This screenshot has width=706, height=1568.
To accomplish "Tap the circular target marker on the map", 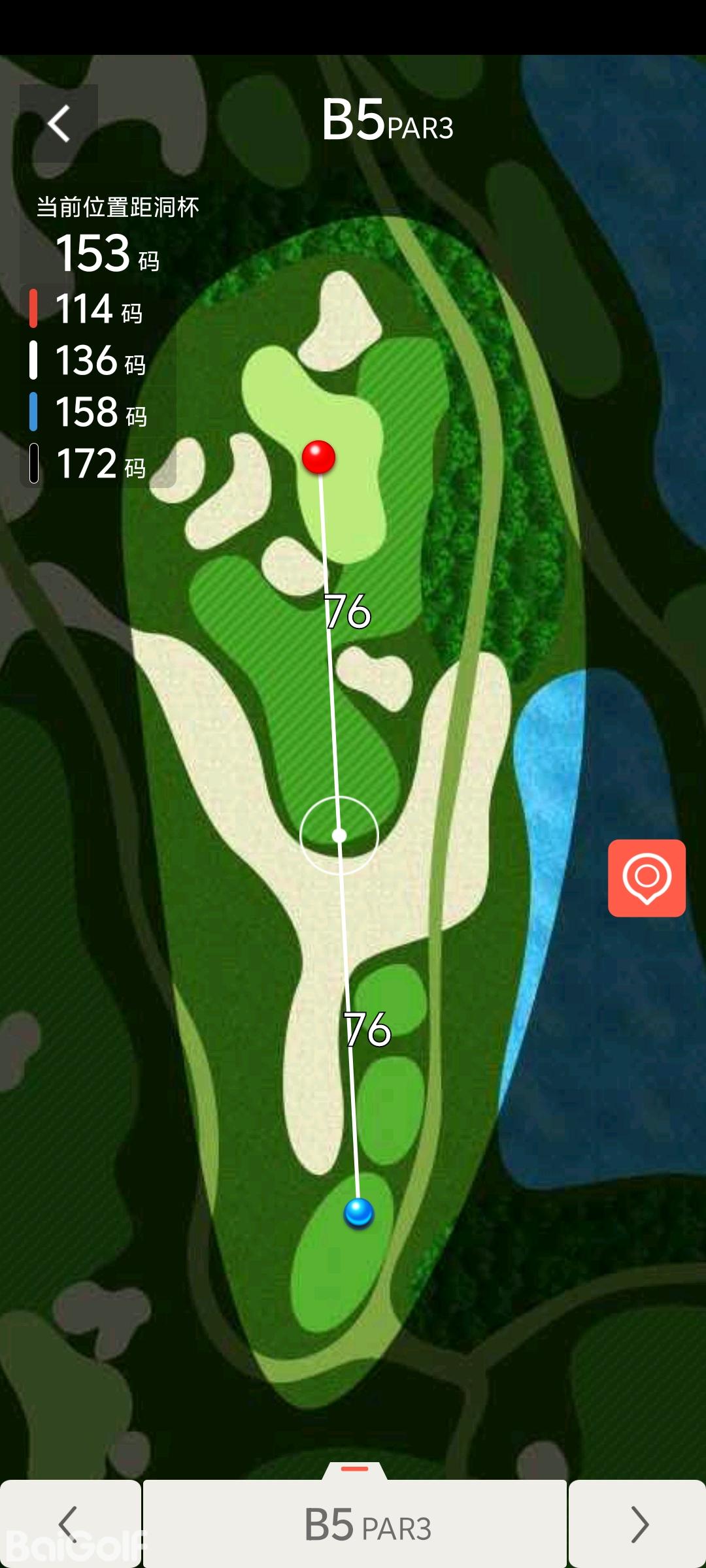I will (x=339, y=835).
